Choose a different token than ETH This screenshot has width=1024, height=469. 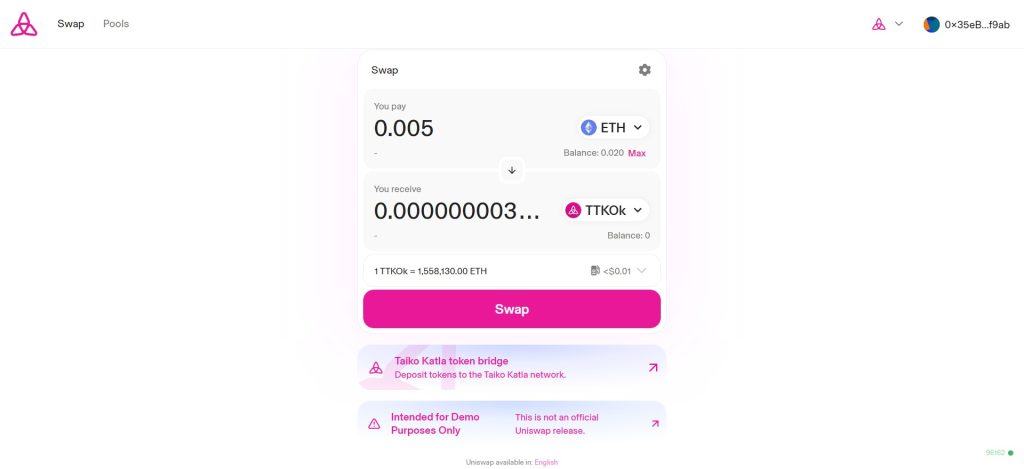(612, 127)
